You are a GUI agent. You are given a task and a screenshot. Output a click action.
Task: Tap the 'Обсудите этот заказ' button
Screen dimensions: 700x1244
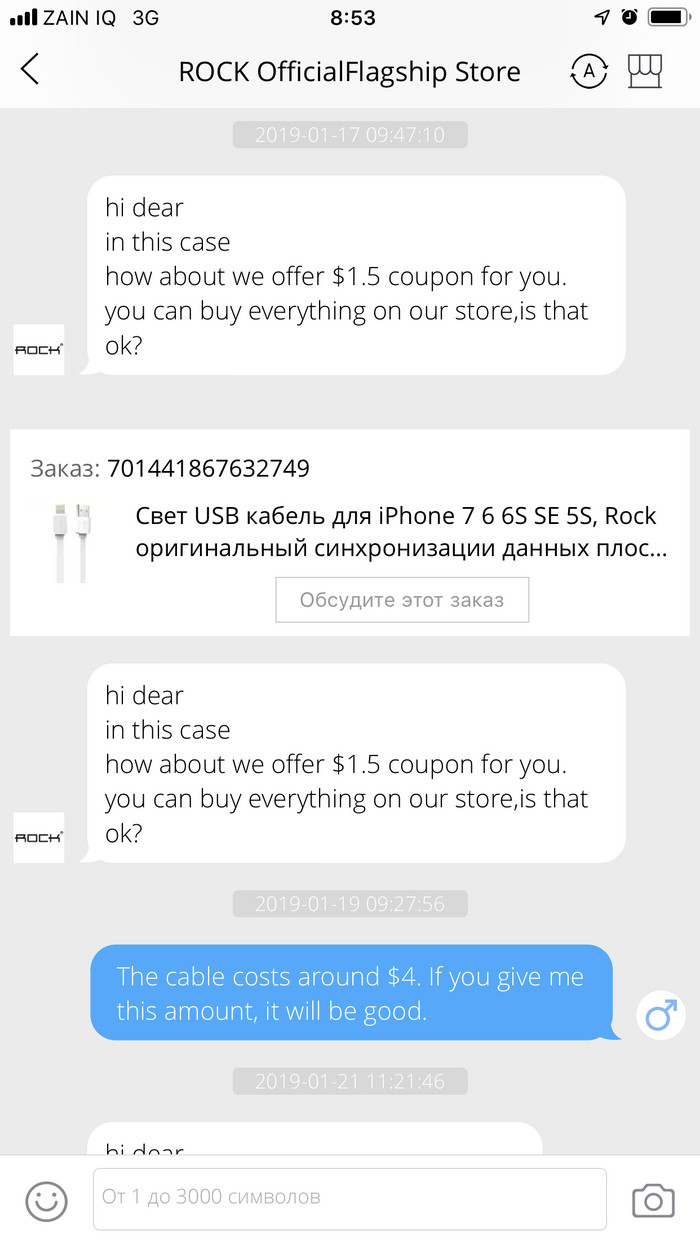tap(402, 600)
